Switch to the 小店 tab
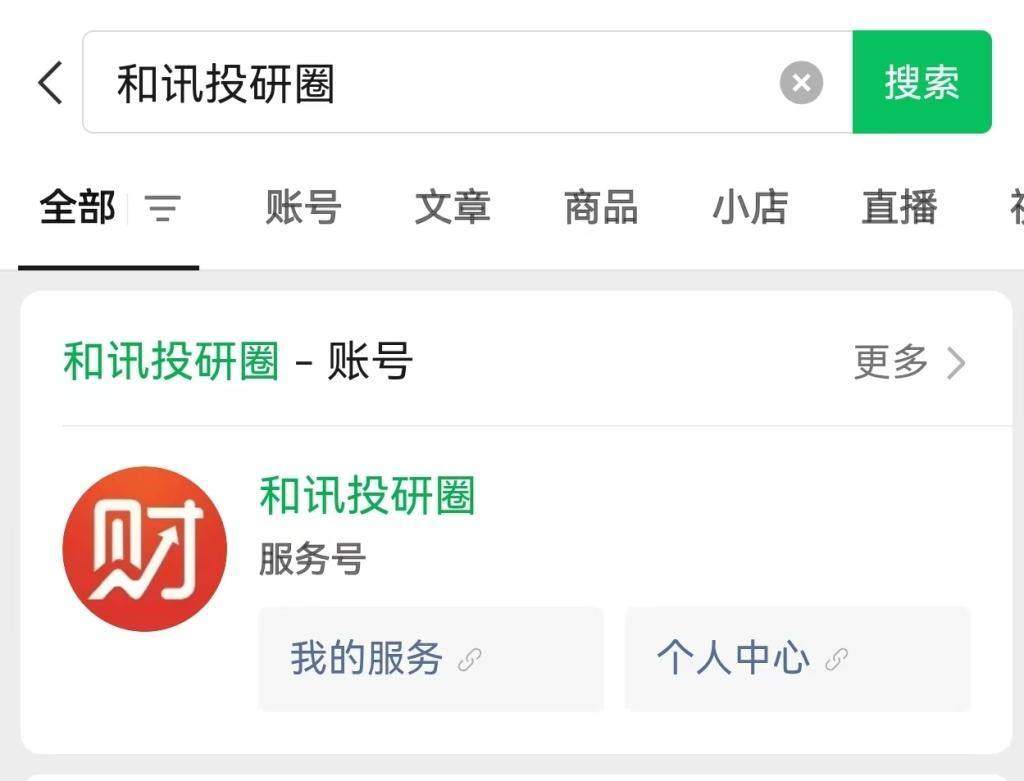 750,208
